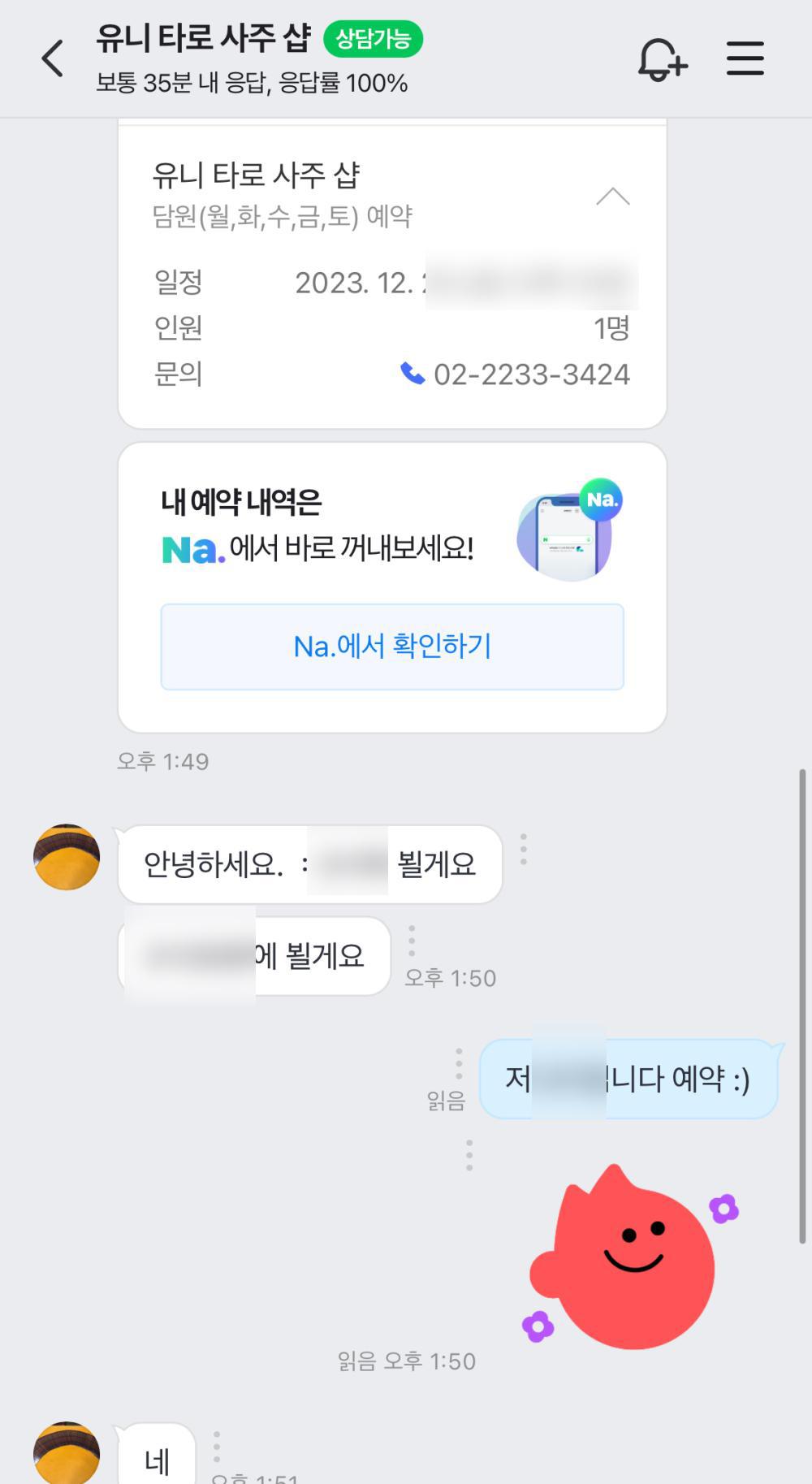Call the shop at 02-2233-3424
Screen dimensions: 812x1484
[516, 374]
